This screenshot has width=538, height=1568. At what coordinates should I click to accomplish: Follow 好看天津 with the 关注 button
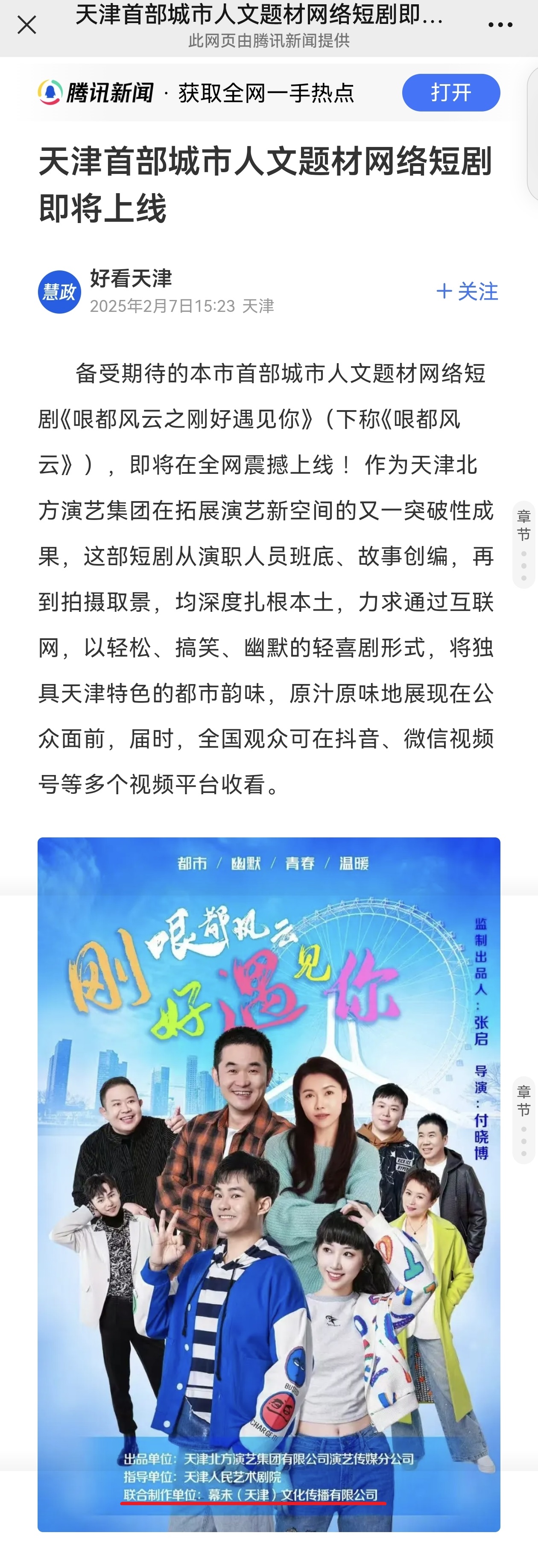tap(467, 291)
